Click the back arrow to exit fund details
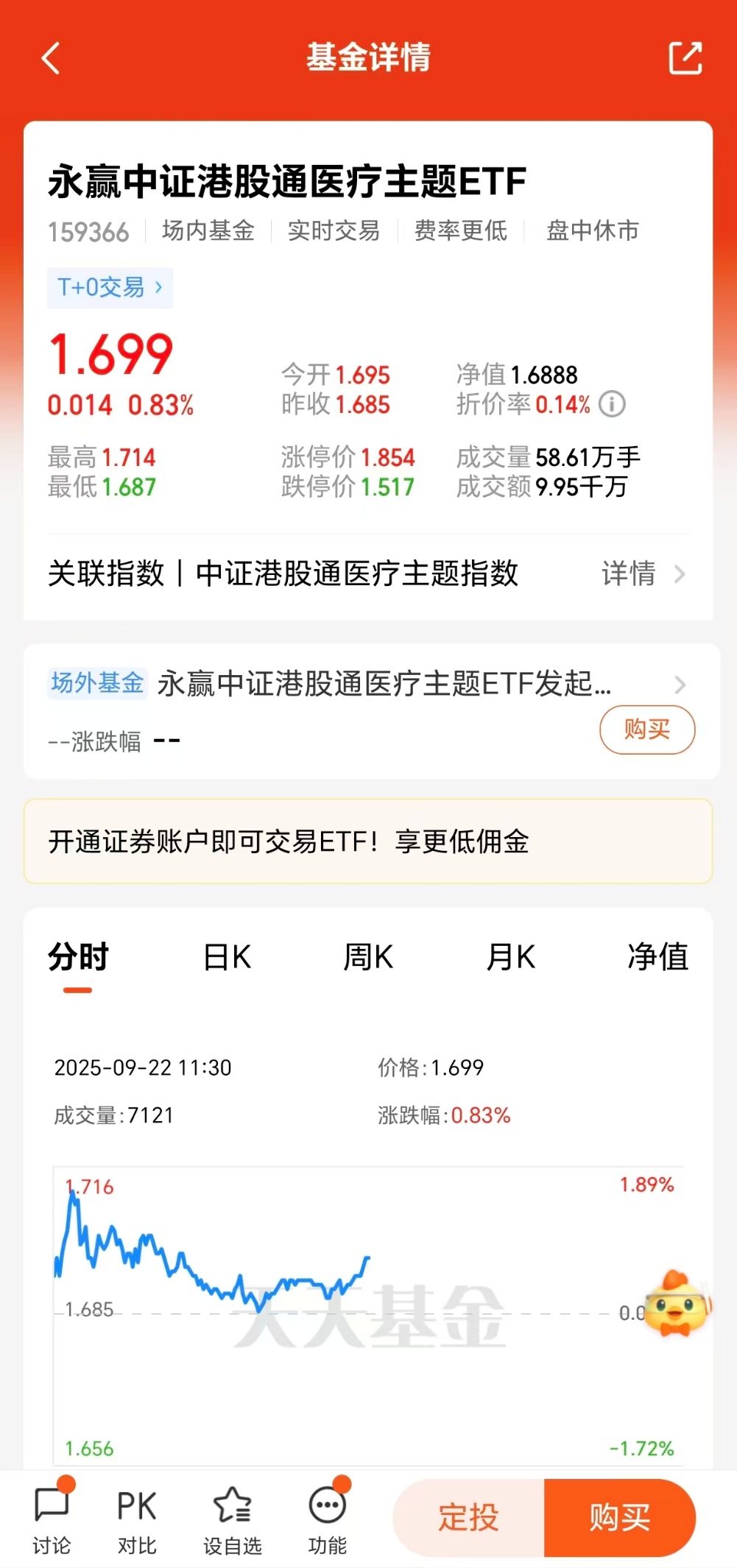 (x=52, y=57)
